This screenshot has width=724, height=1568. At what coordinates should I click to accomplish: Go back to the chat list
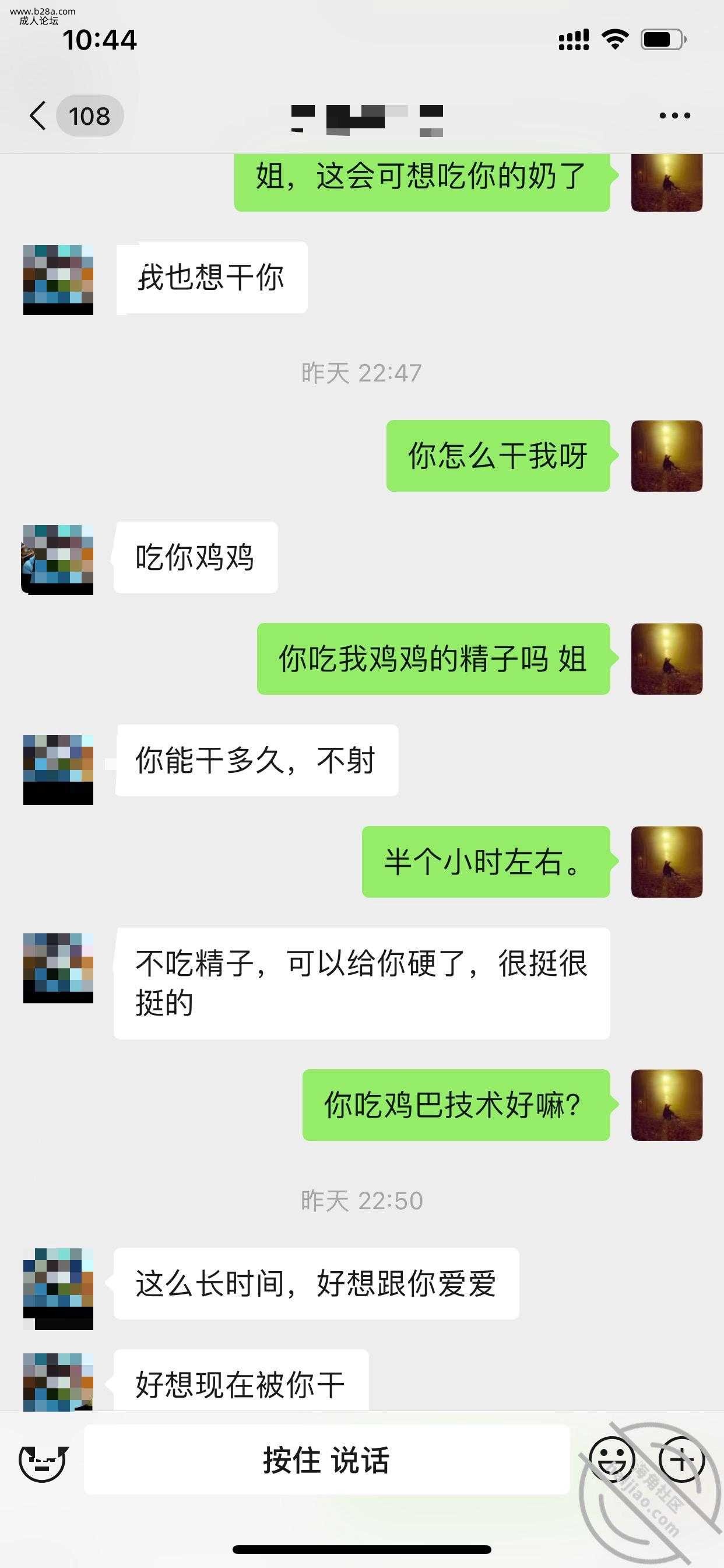tap(38, 116)
